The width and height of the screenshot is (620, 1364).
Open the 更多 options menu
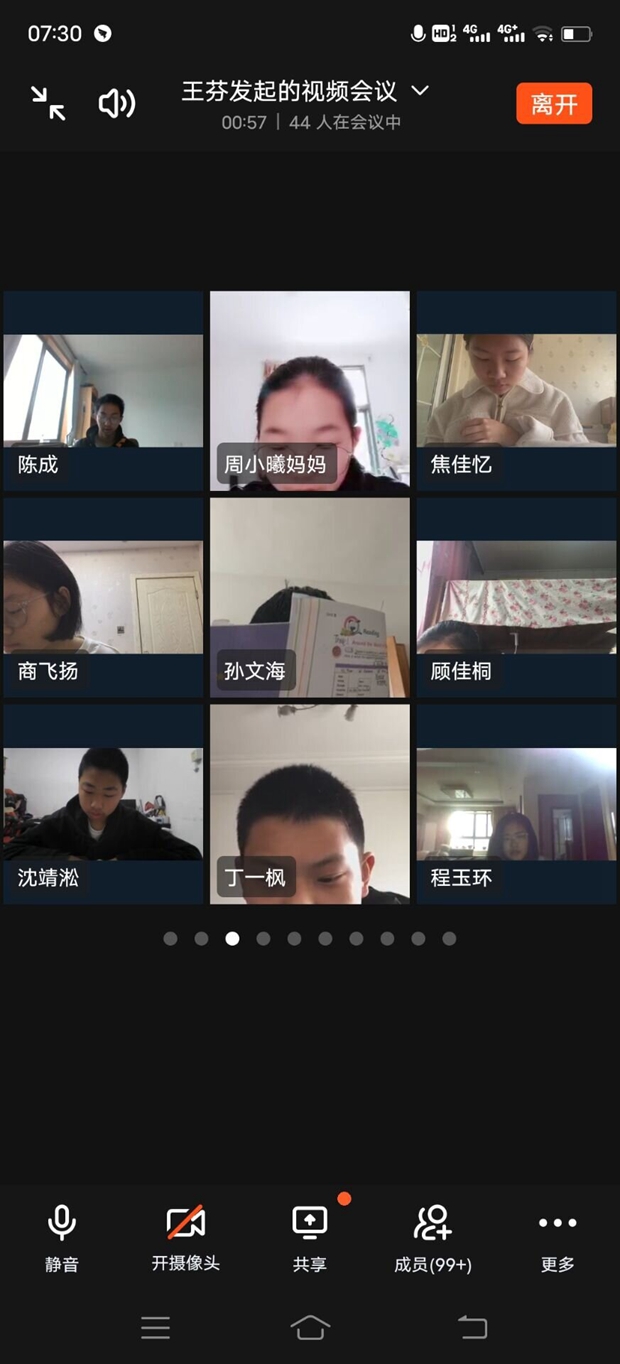pos(557,1236)
